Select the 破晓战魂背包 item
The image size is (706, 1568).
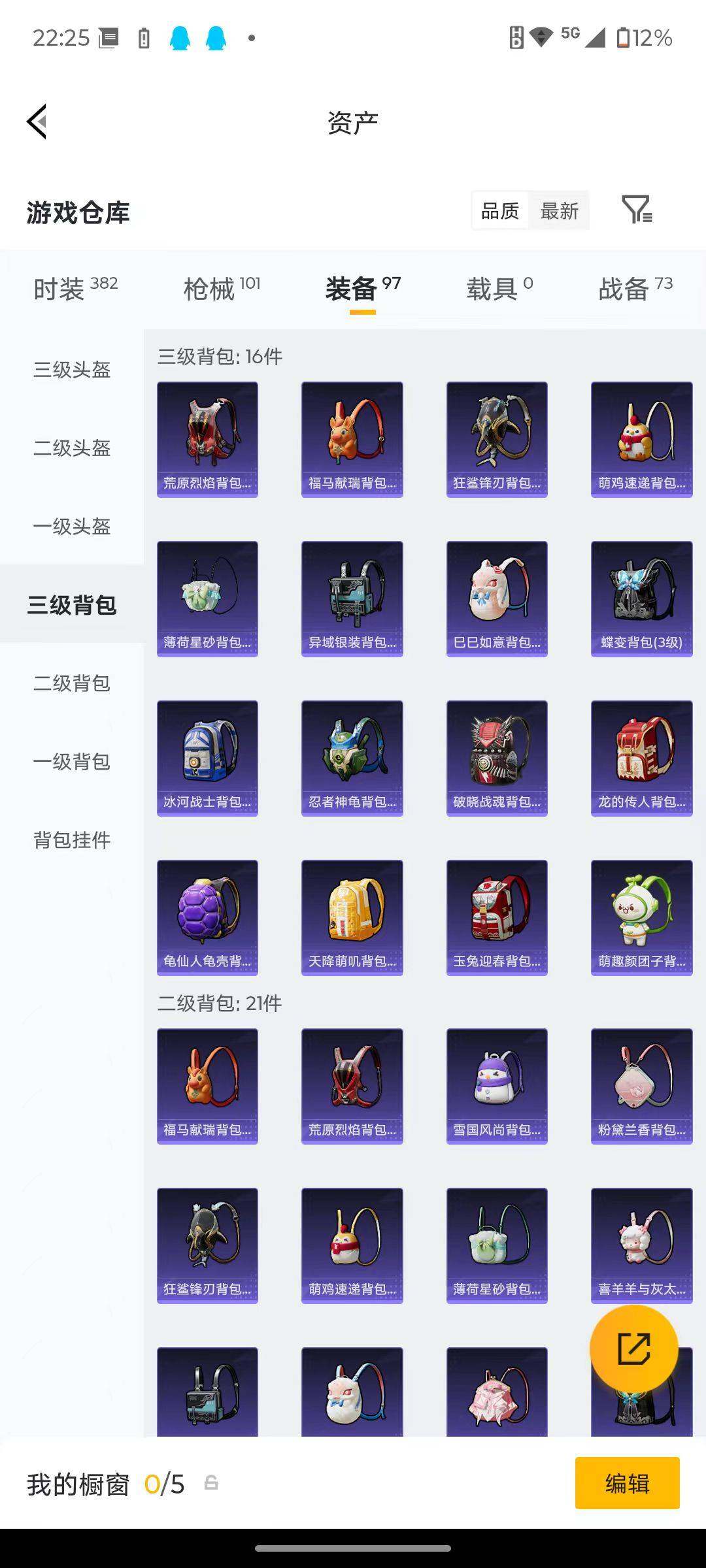[x=497, y=757]
